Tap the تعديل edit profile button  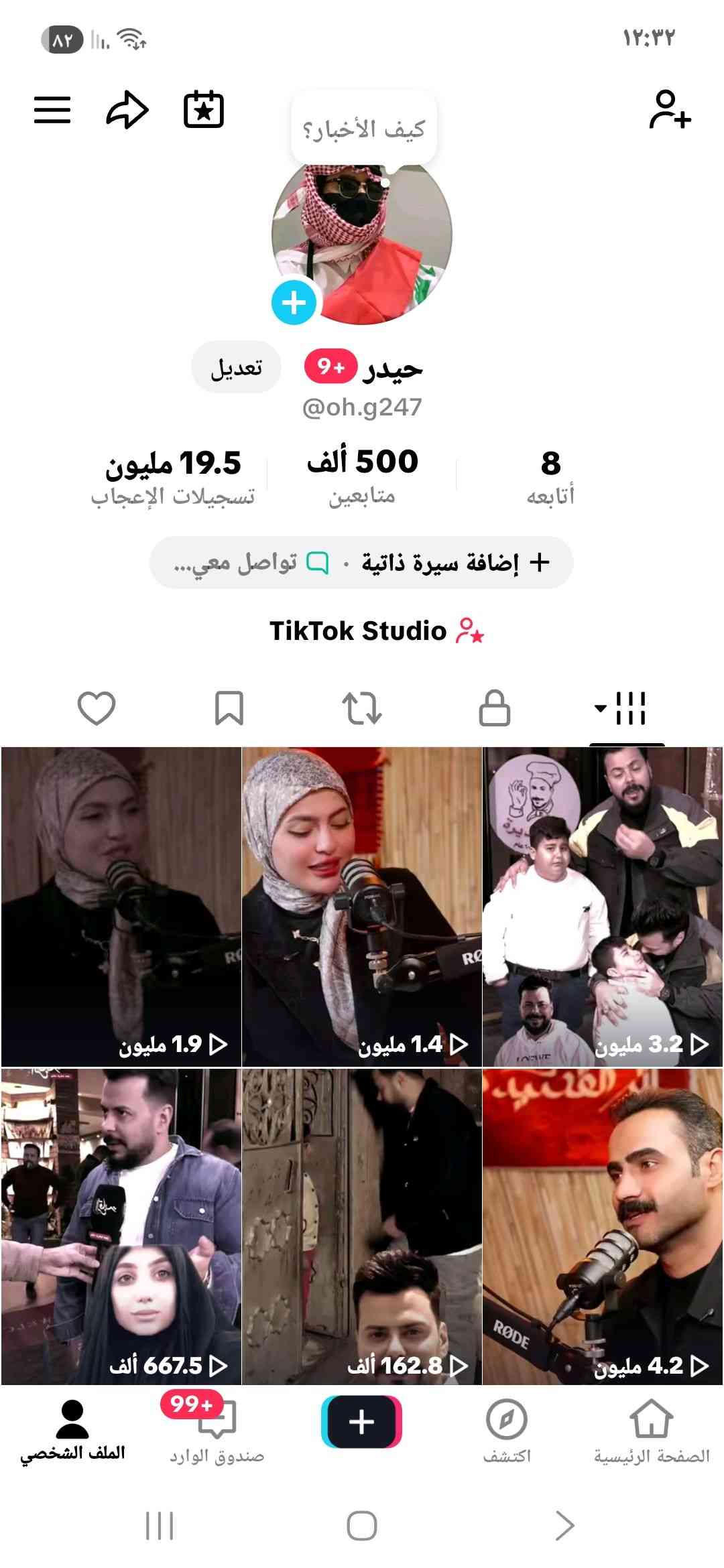[236, 367]
